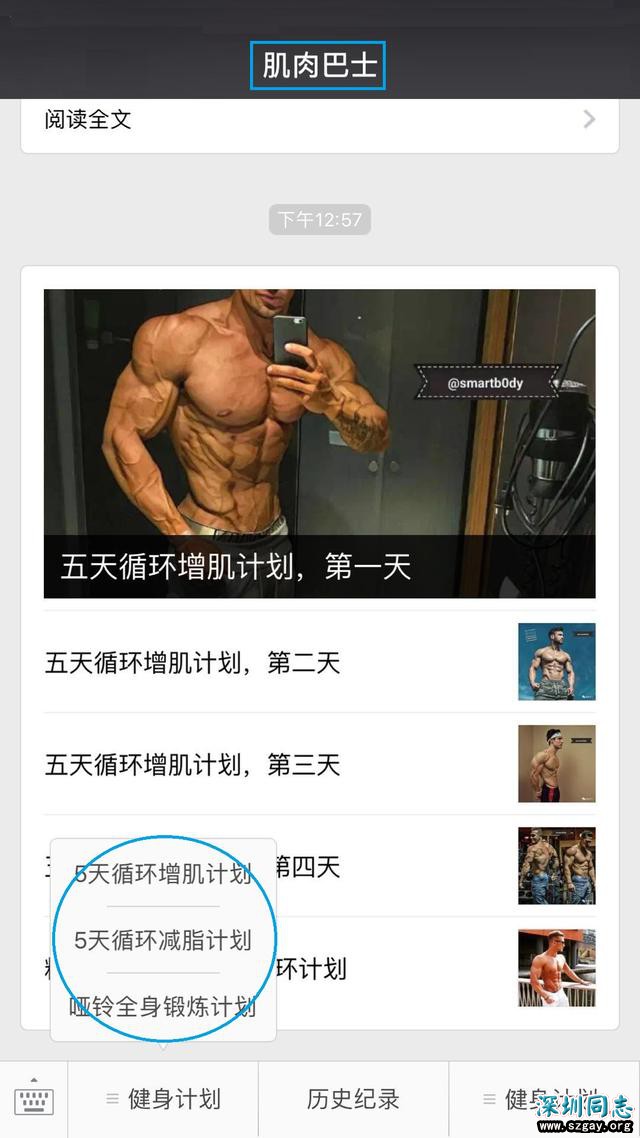The image size is (640, 1138).
Task: Select 哑铃全身锻炼计划 from the popup menu
Action: pyautogui.click(x=163, y=1006)
